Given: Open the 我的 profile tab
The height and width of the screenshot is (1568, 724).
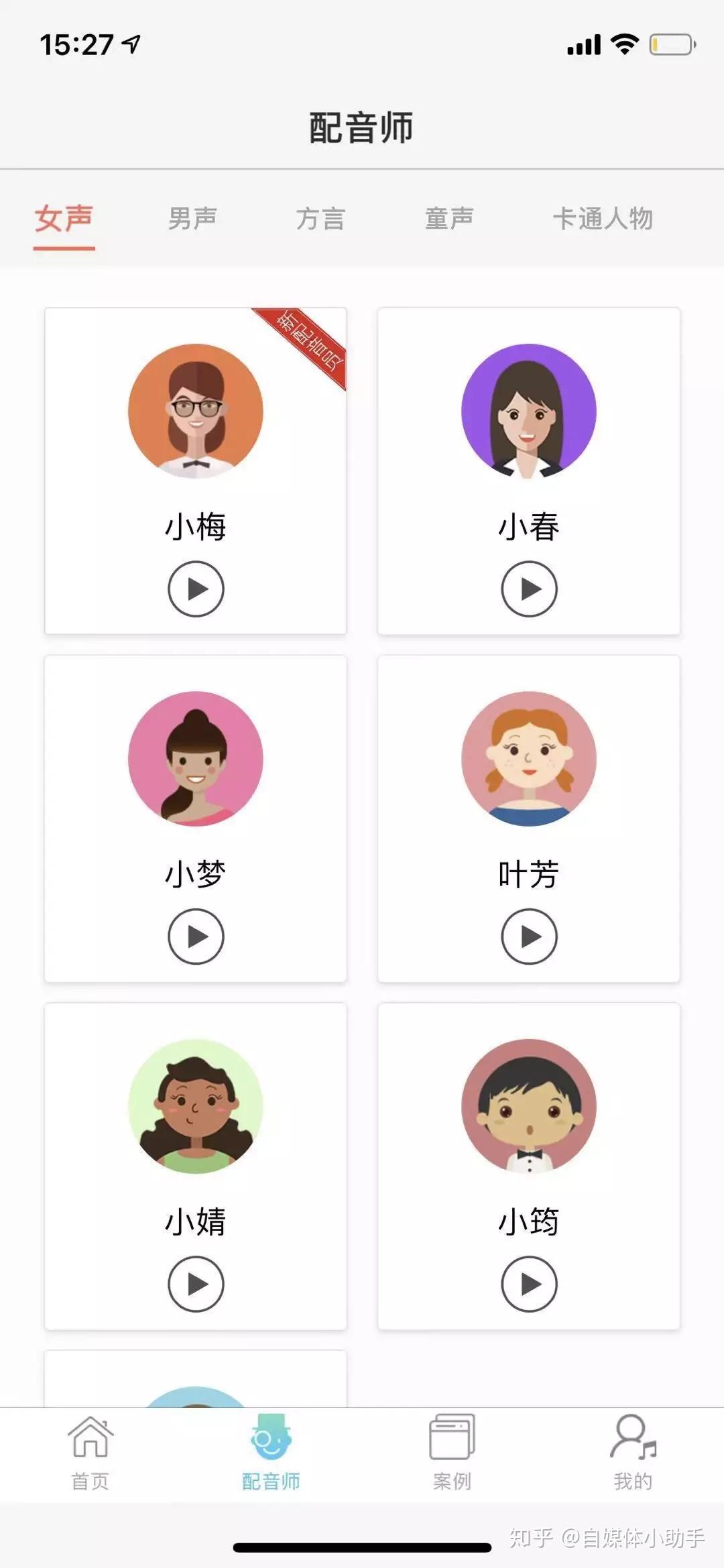Looking at the screenshot, I should (x=633, y=1453).
